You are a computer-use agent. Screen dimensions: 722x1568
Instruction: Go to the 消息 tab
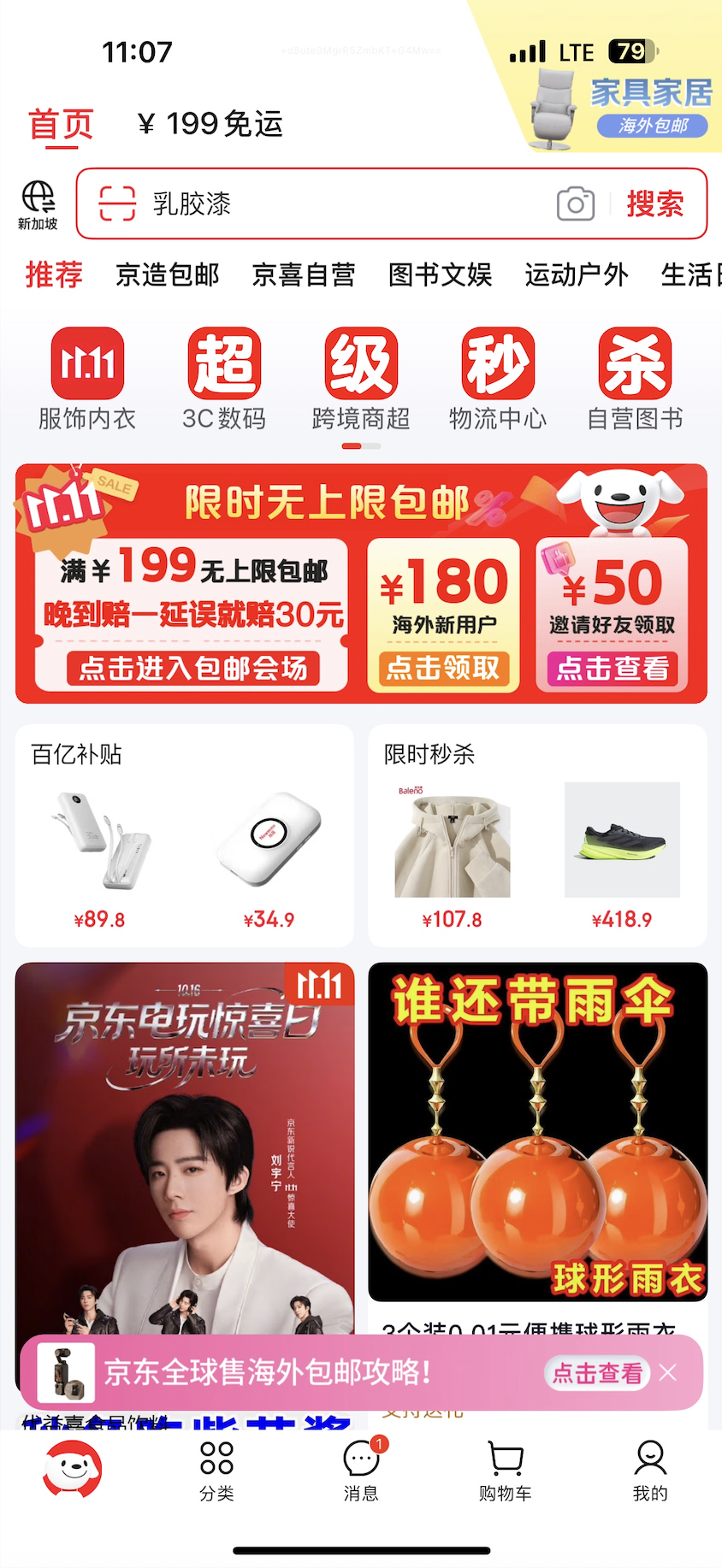[361, 1471]
